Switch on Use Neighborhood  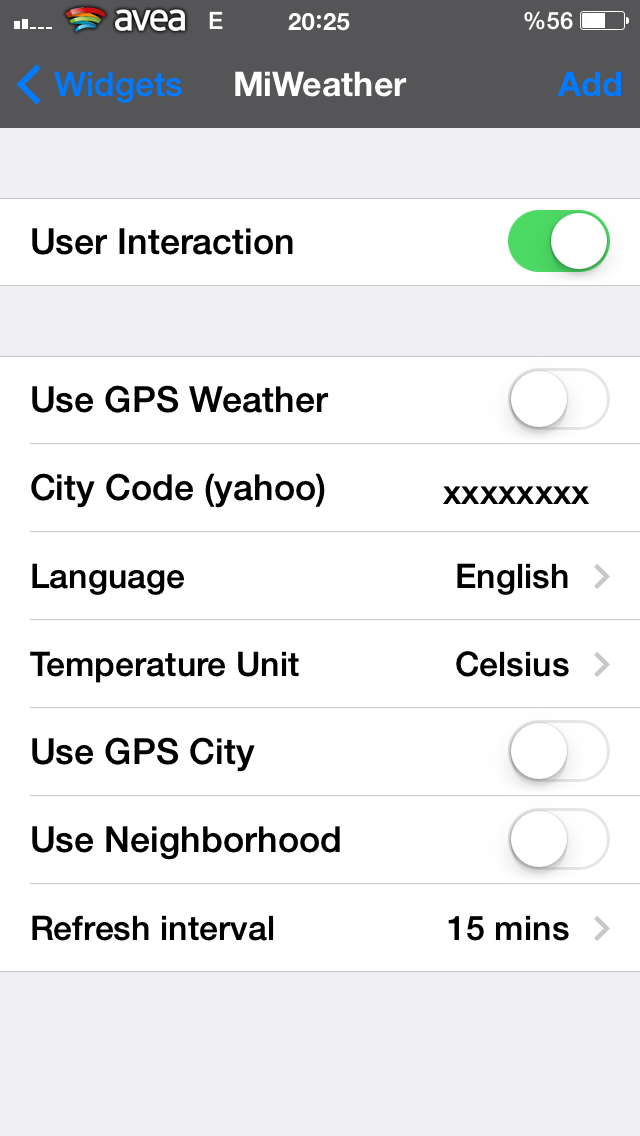558,839
